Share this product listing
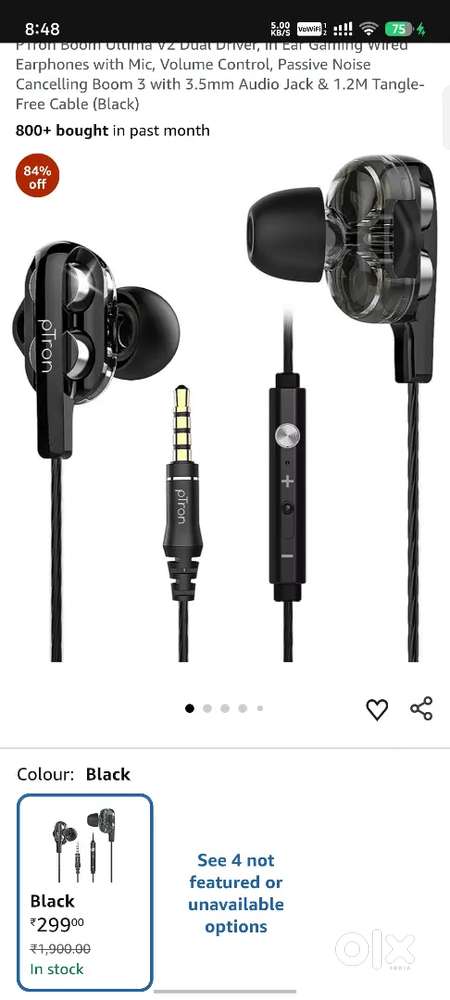The image size is (450, 1000). click(x=421, y=709)
